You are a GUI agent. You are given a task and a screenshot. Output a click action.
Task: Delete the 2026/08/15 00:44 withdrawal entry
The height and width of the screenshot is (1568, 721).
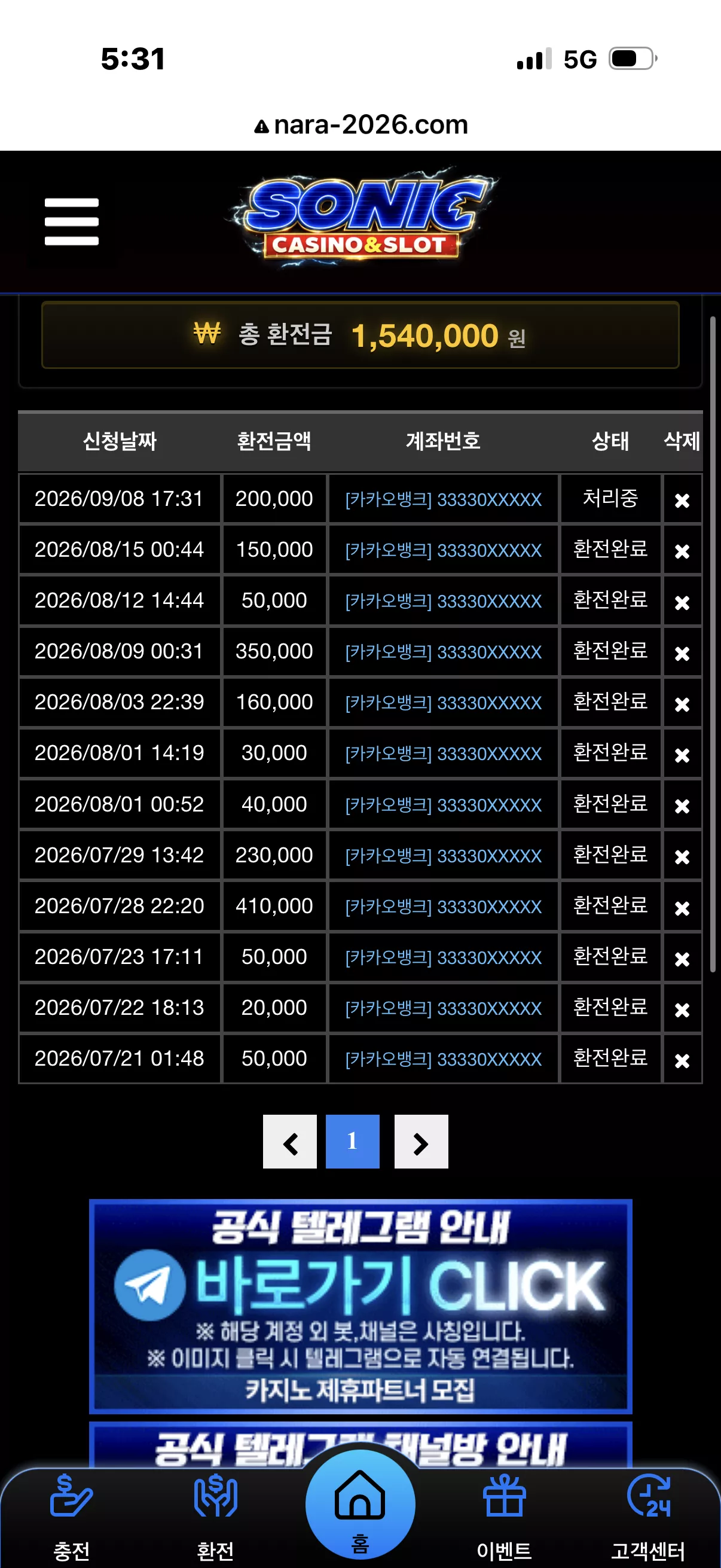tap(682, 551)
